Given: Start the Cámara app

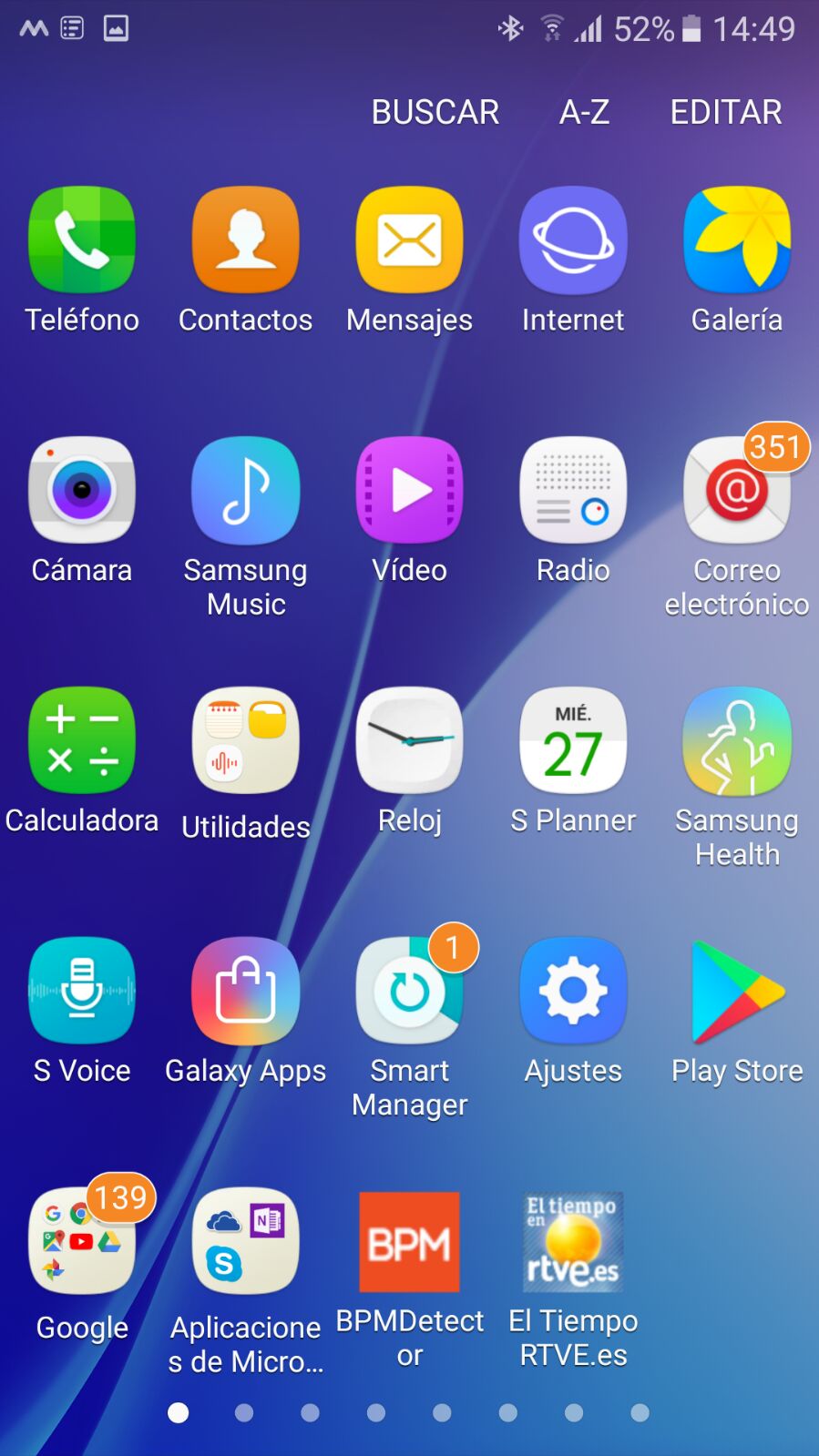Looking at the screenshot, I should point(82,491).
